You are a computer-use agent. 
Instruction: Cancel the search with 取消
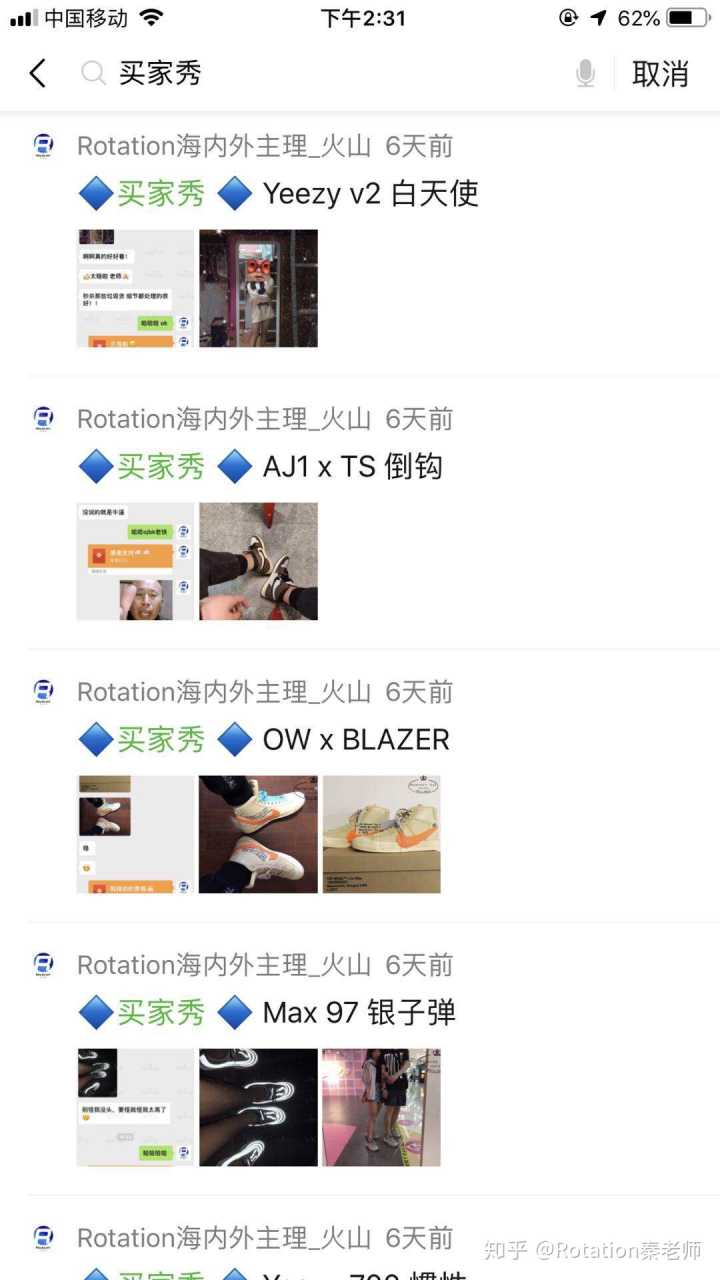click(660, 73)
